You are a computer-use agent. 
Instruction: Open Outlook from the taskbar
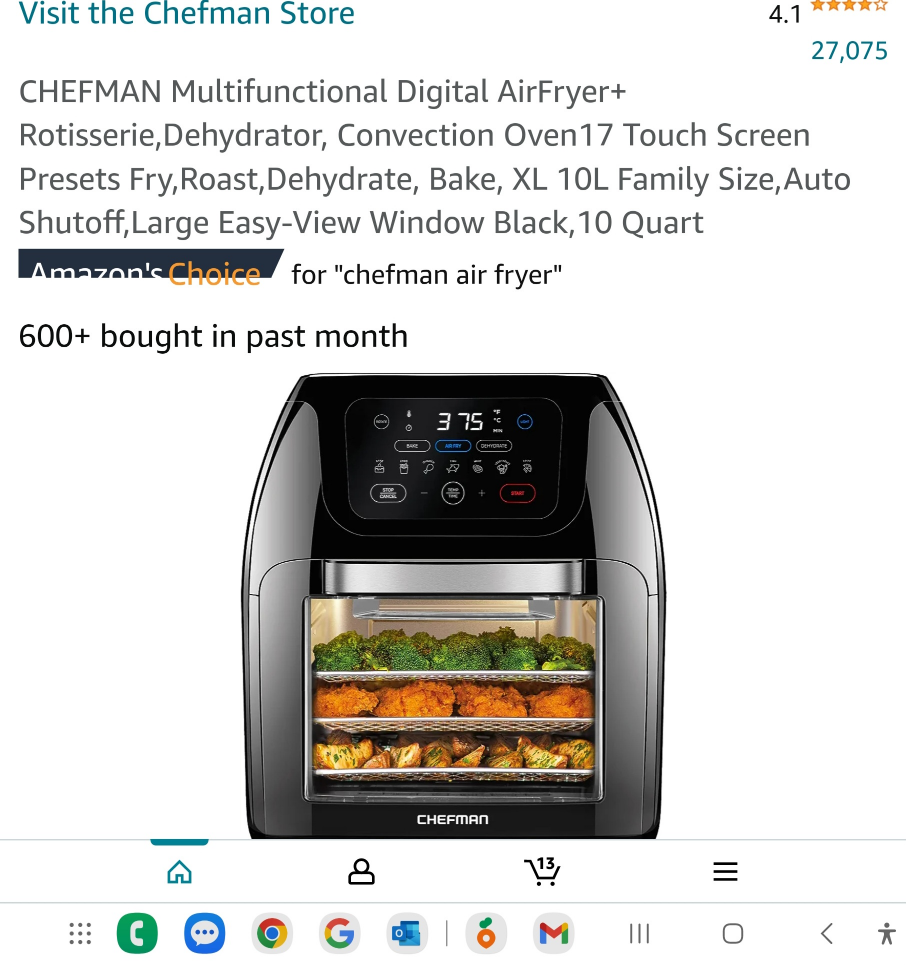[407, 934]
